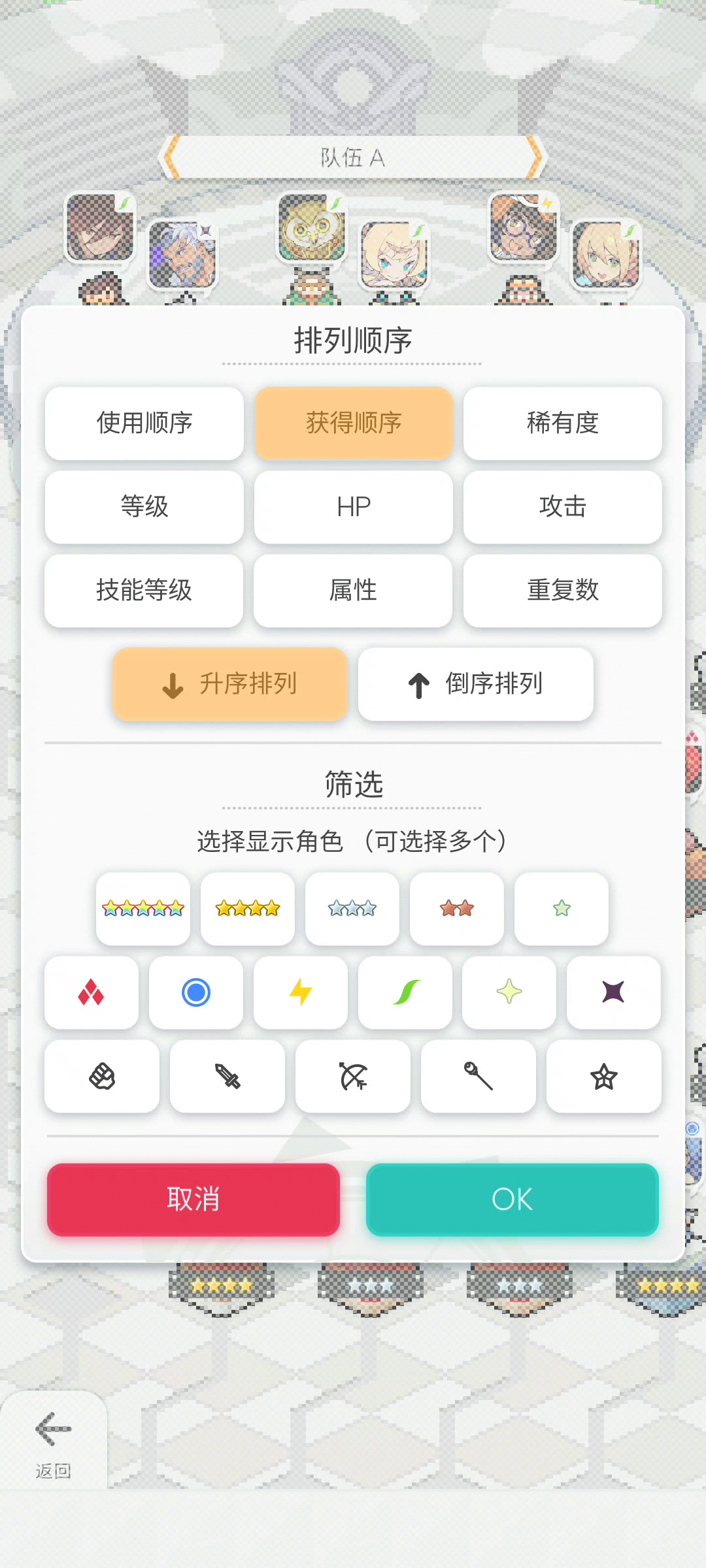Filter by the yellow lightning element
706x1568 pixels.
click(301, 992)
